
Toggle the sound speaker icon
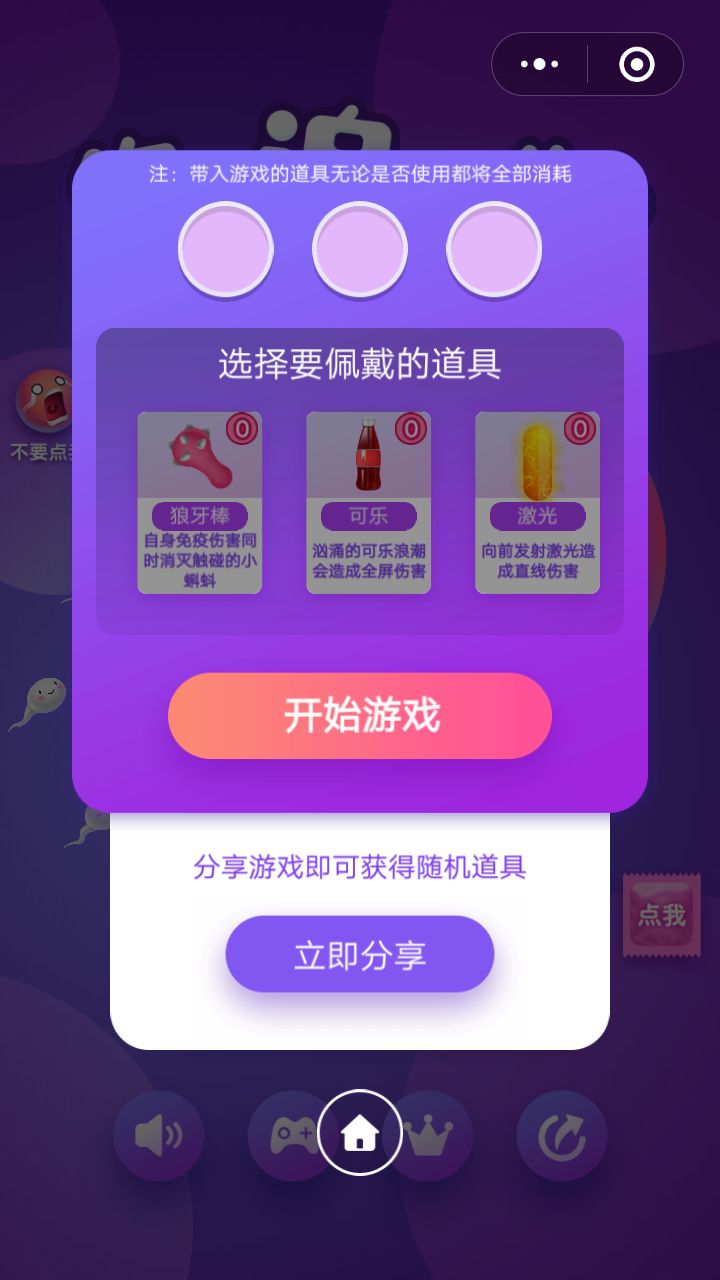tap(158, 1136)
